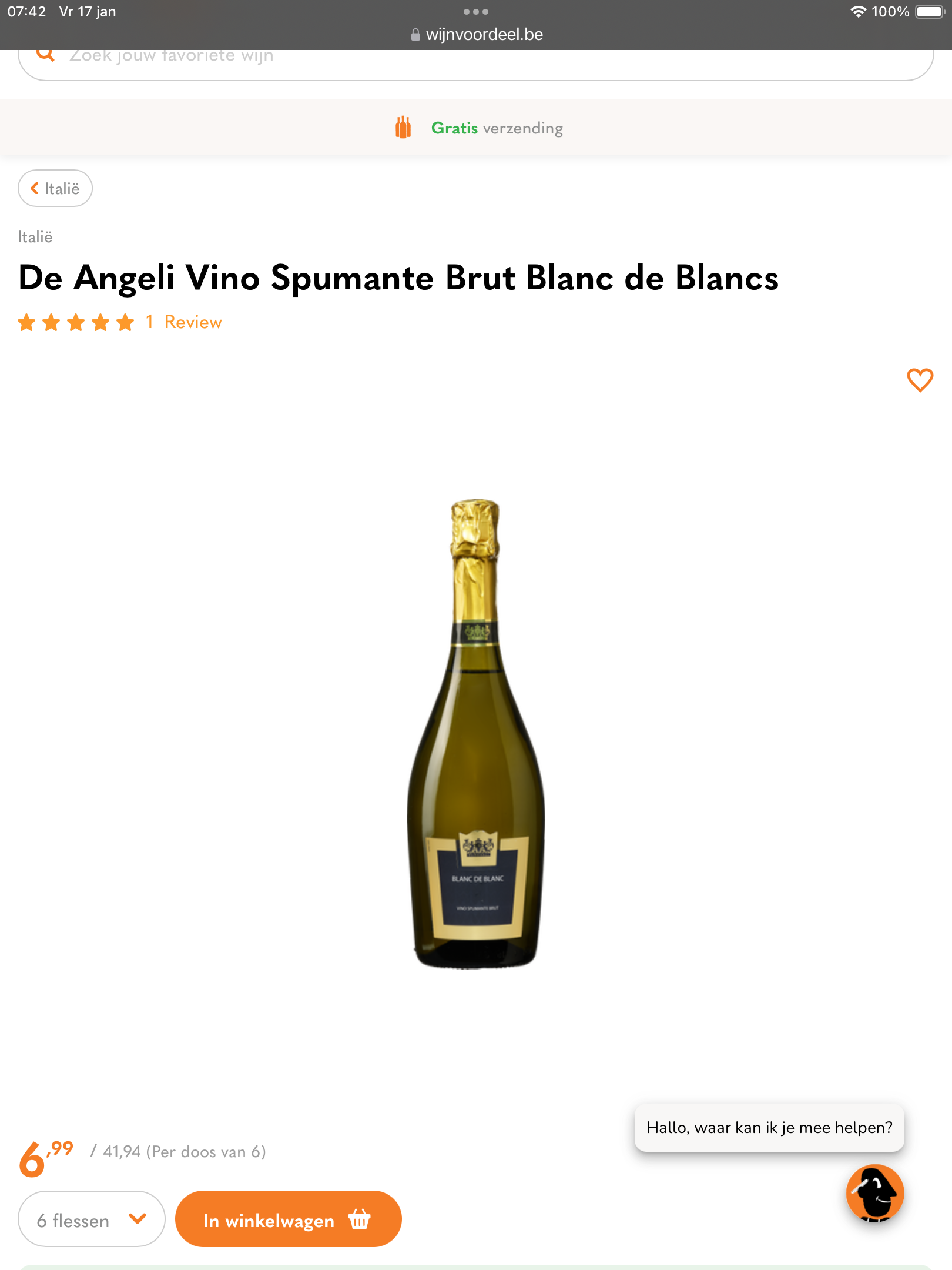Screen dimensions: 952x1270
Task: Open the 6 flessen quantity dropdown
Action: coord(91,1220)
